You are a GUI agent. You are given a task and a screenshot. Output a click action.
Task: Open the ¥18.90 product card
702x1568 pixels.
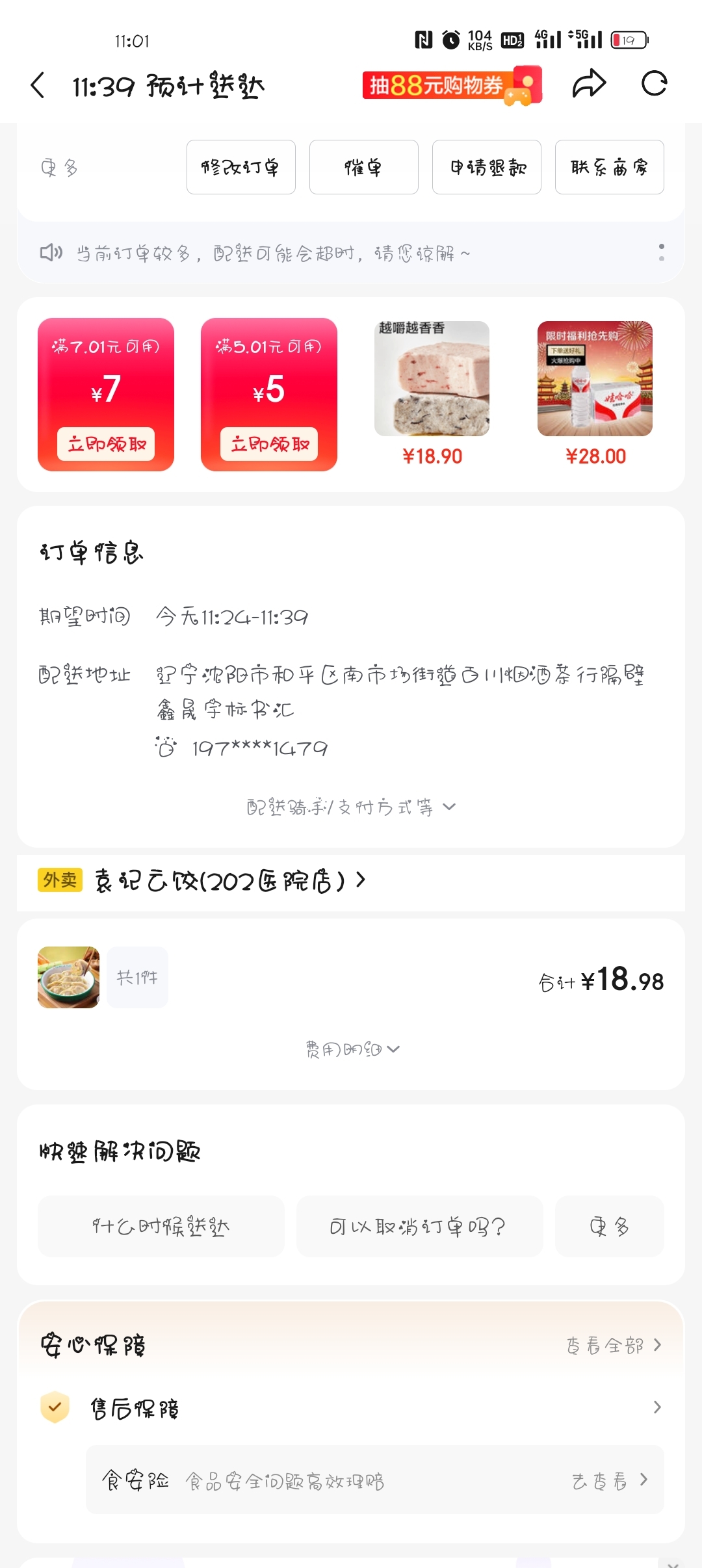click(x=432, y=393)
